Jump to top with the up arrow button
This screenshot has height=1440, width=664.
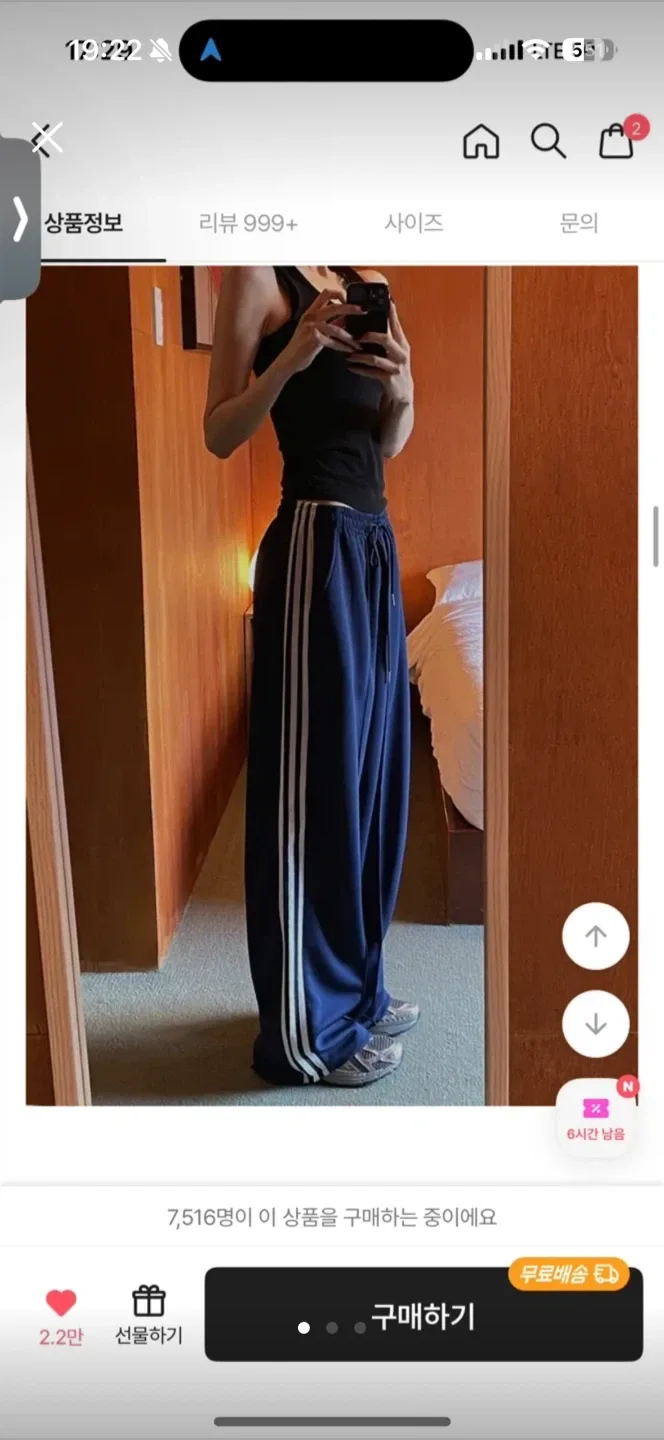596,936
